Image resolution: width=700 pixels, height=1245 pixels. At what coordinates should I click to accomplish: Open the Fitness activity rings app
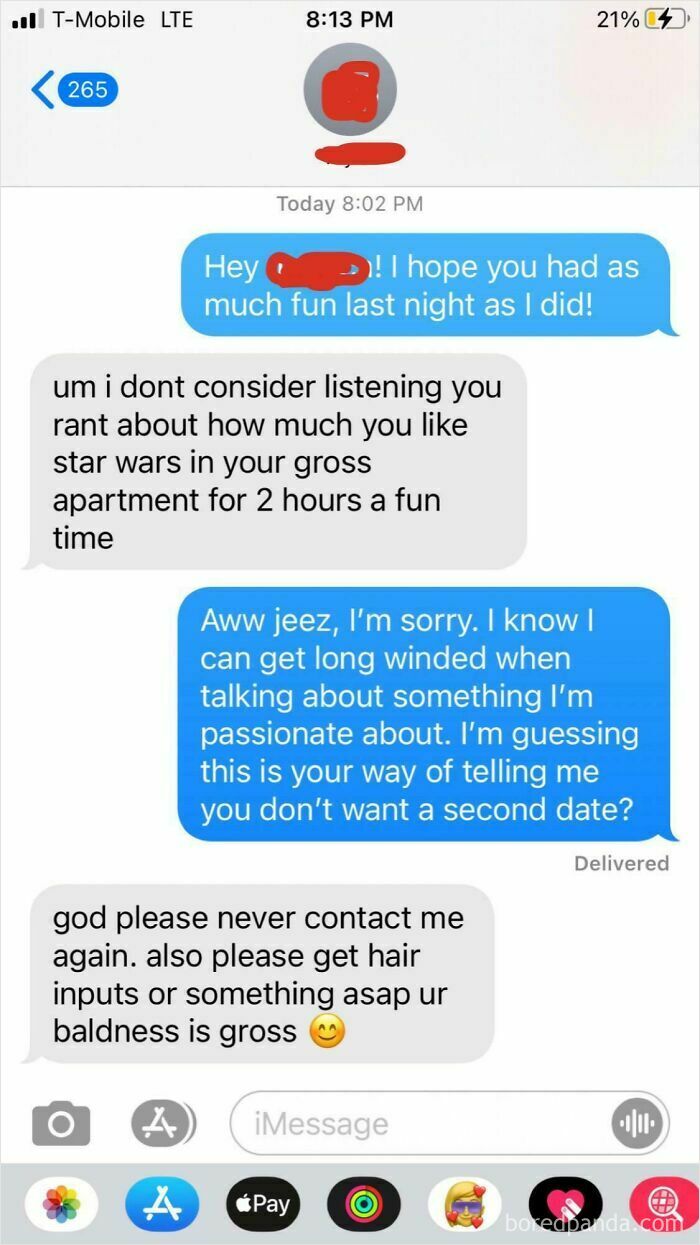[364, 1204]
